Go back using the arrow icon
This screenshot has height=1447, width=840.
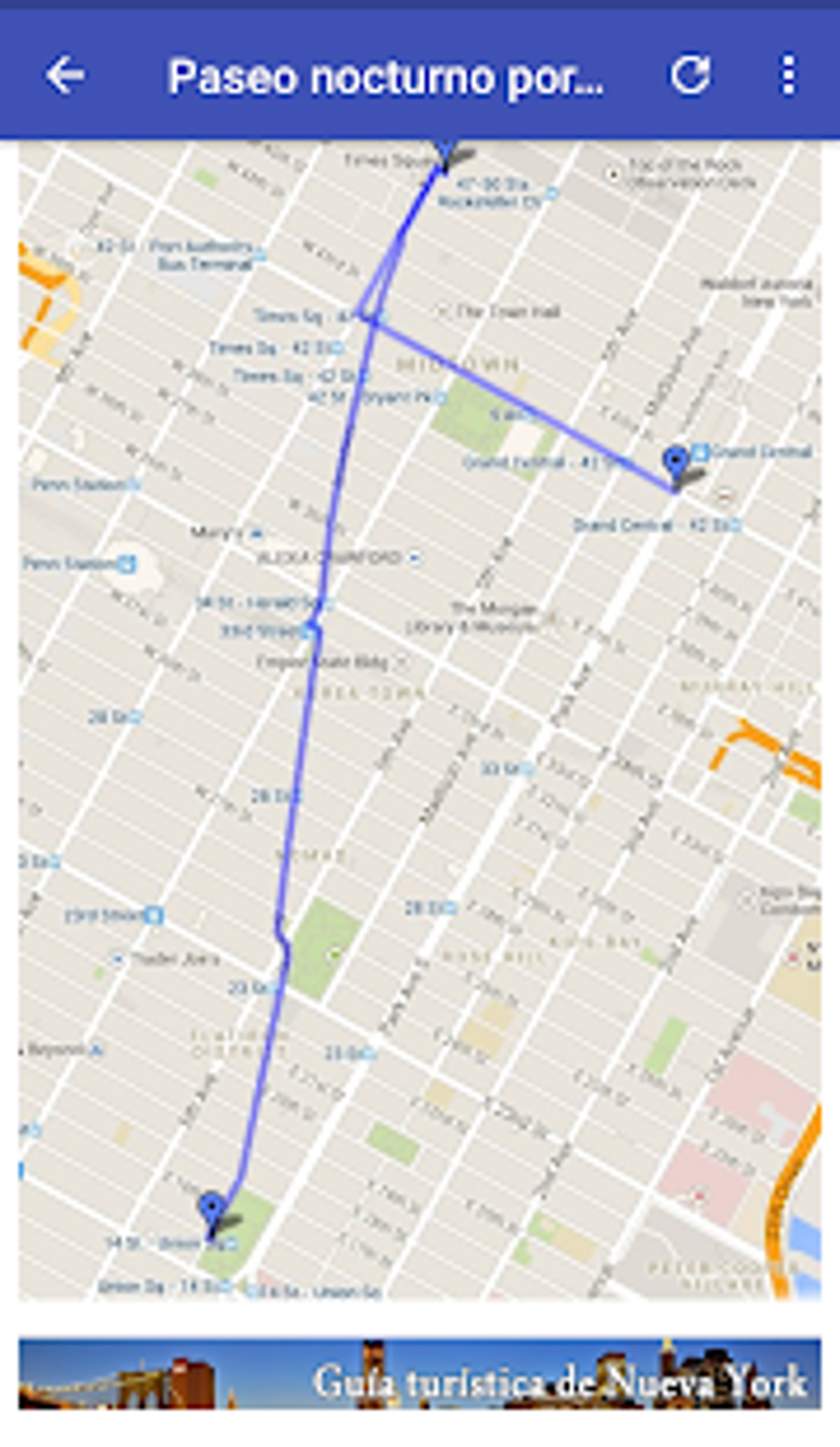64,76
